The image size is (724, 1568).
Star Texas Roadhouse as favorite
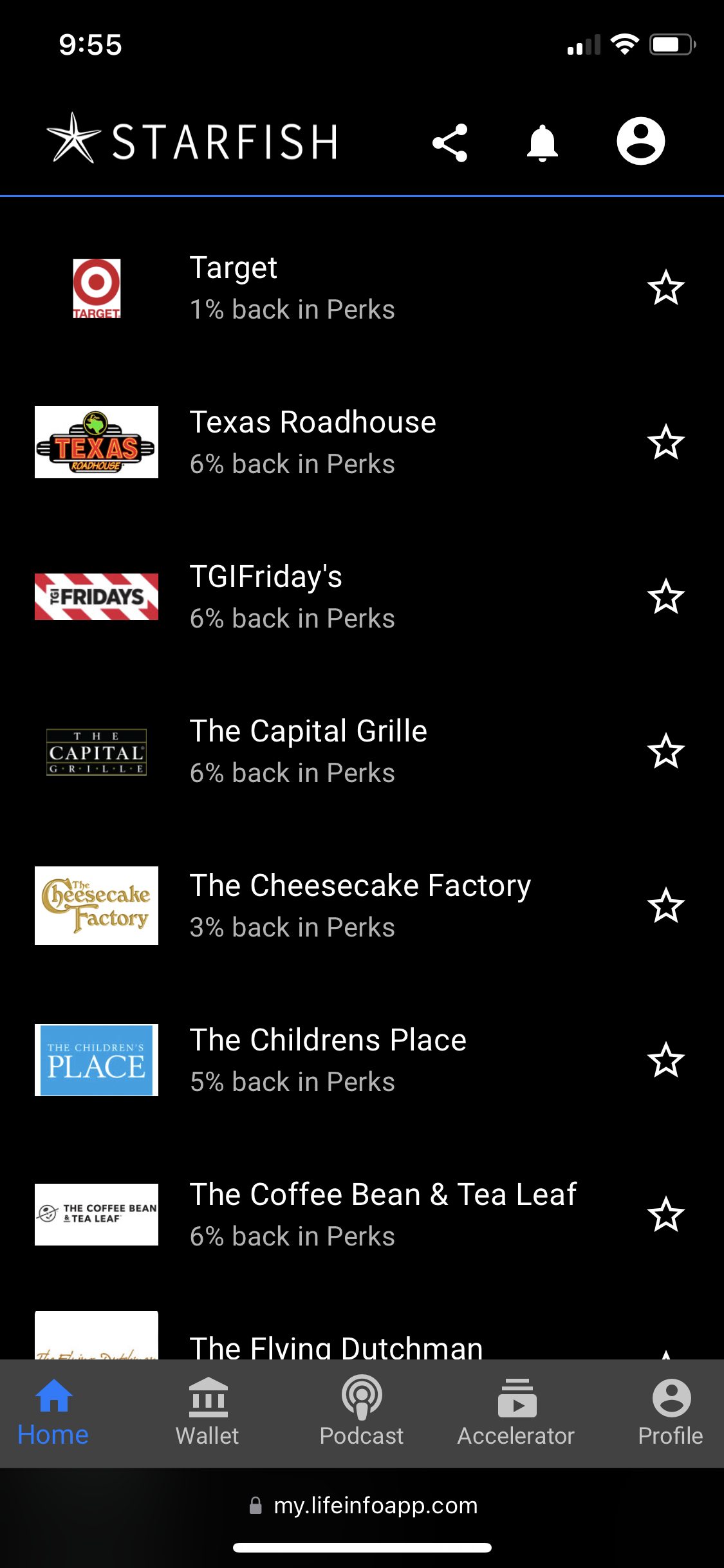(x=665, y=442)
